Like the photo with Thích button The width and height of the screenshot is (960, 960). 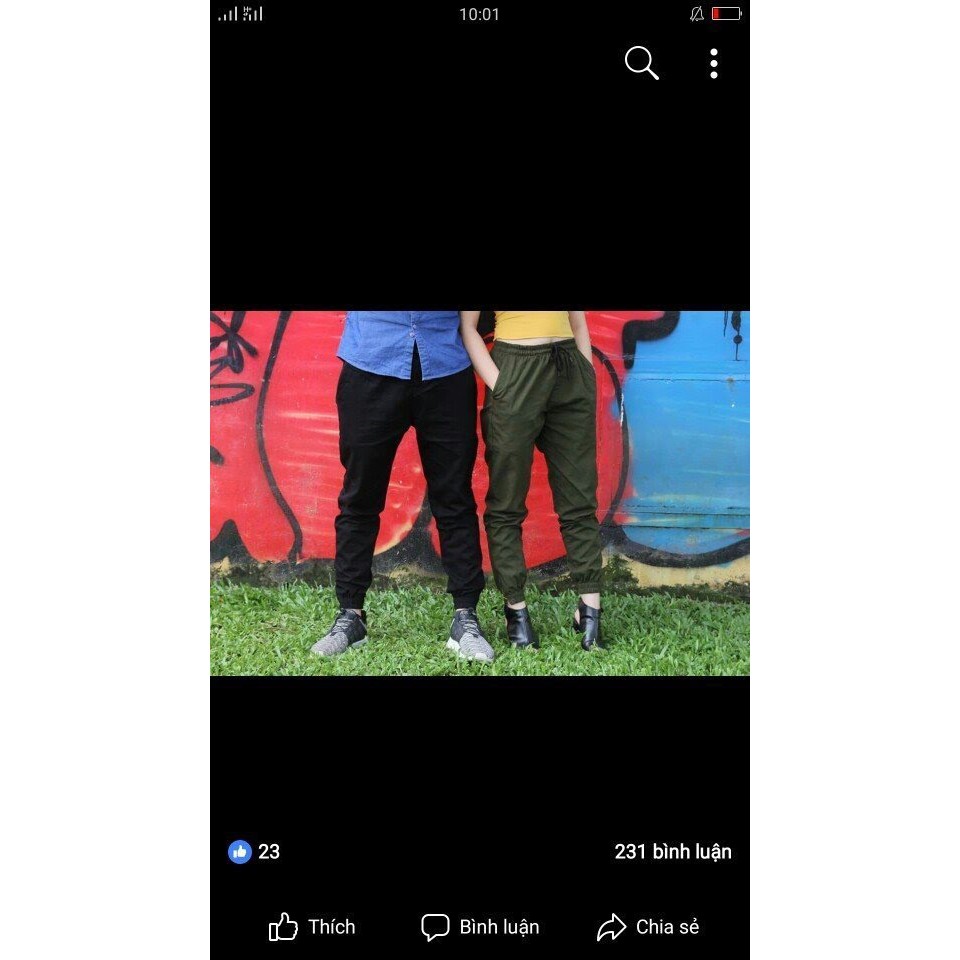tap(312, 927)
